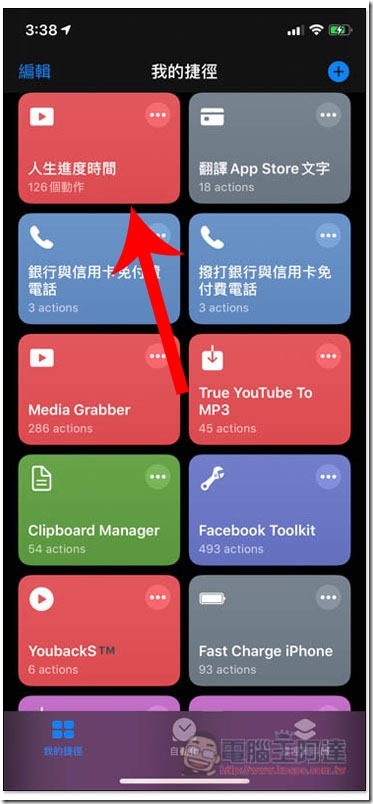
Task: Switch to the 我的捷徑 tab
Action: pyautogui.click(x=63, y=738)
